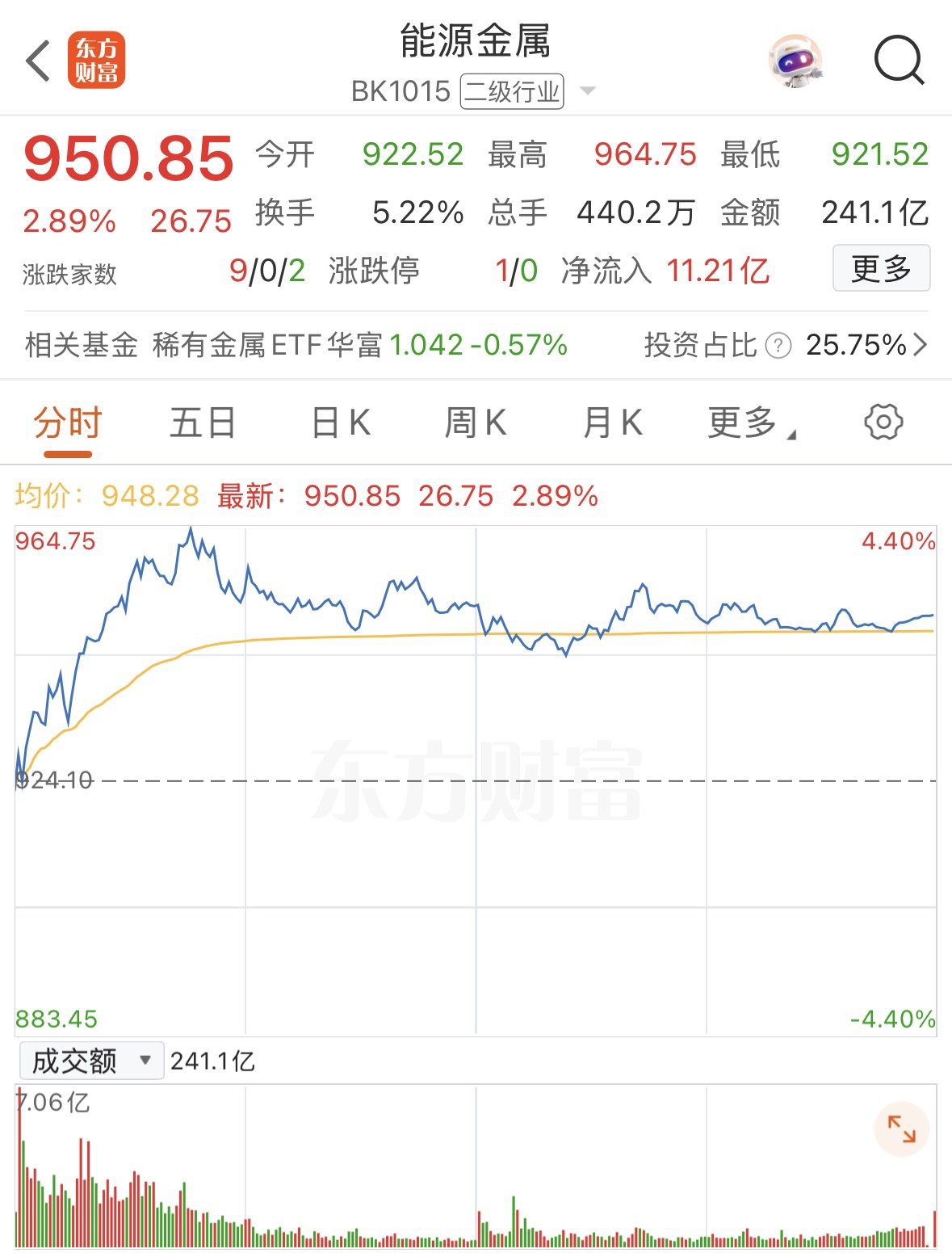Switch to the 日K chart tab

click(341, 423)
